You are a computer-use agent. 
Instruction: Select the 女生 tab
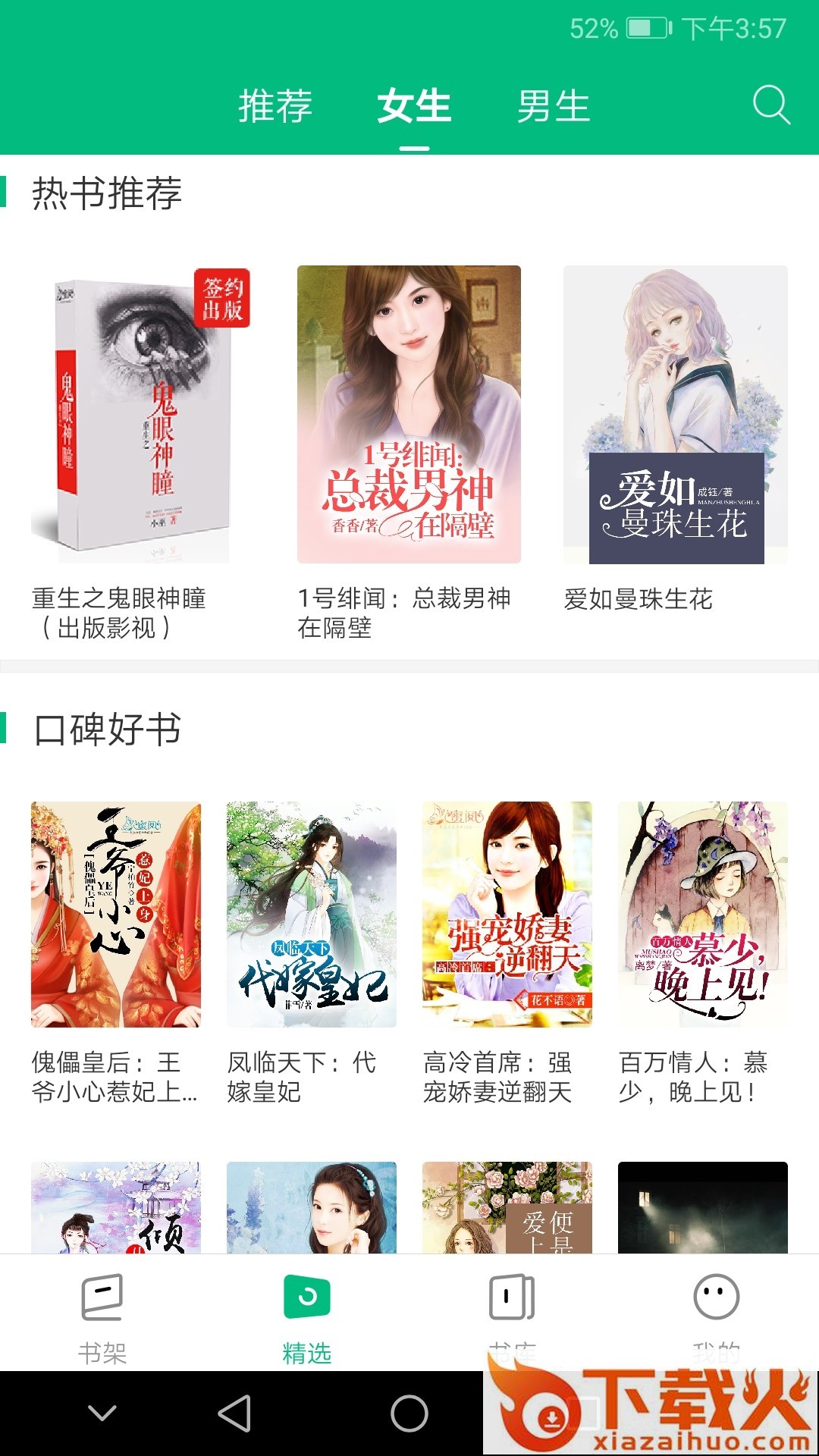click(x=414, y=105)
